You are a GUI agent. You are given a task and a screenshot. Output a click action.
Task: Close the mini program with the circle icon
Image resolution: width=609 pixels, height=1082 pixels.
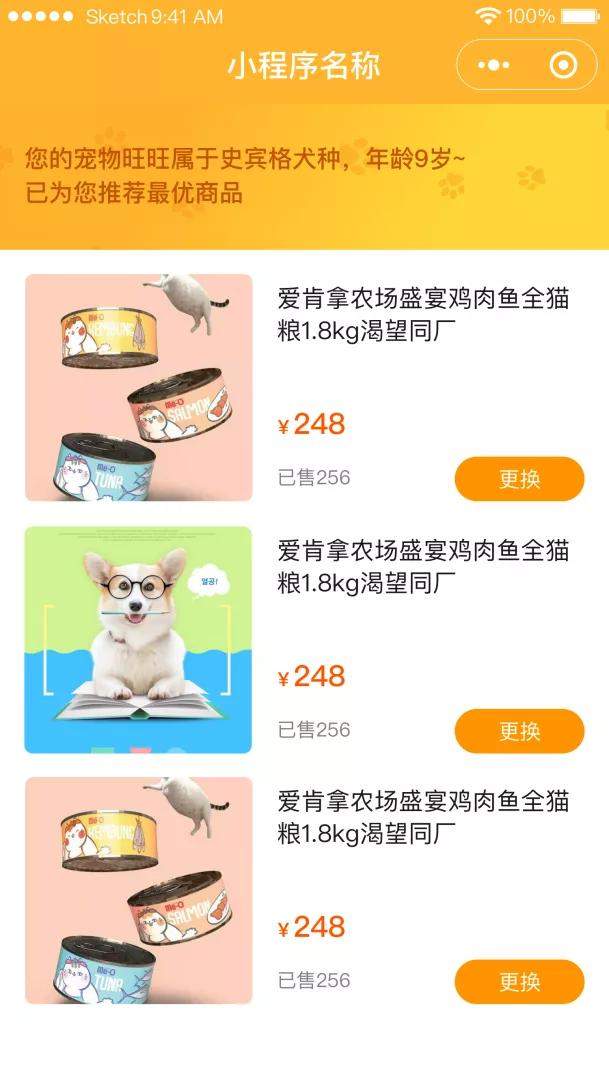pos(563,66)
